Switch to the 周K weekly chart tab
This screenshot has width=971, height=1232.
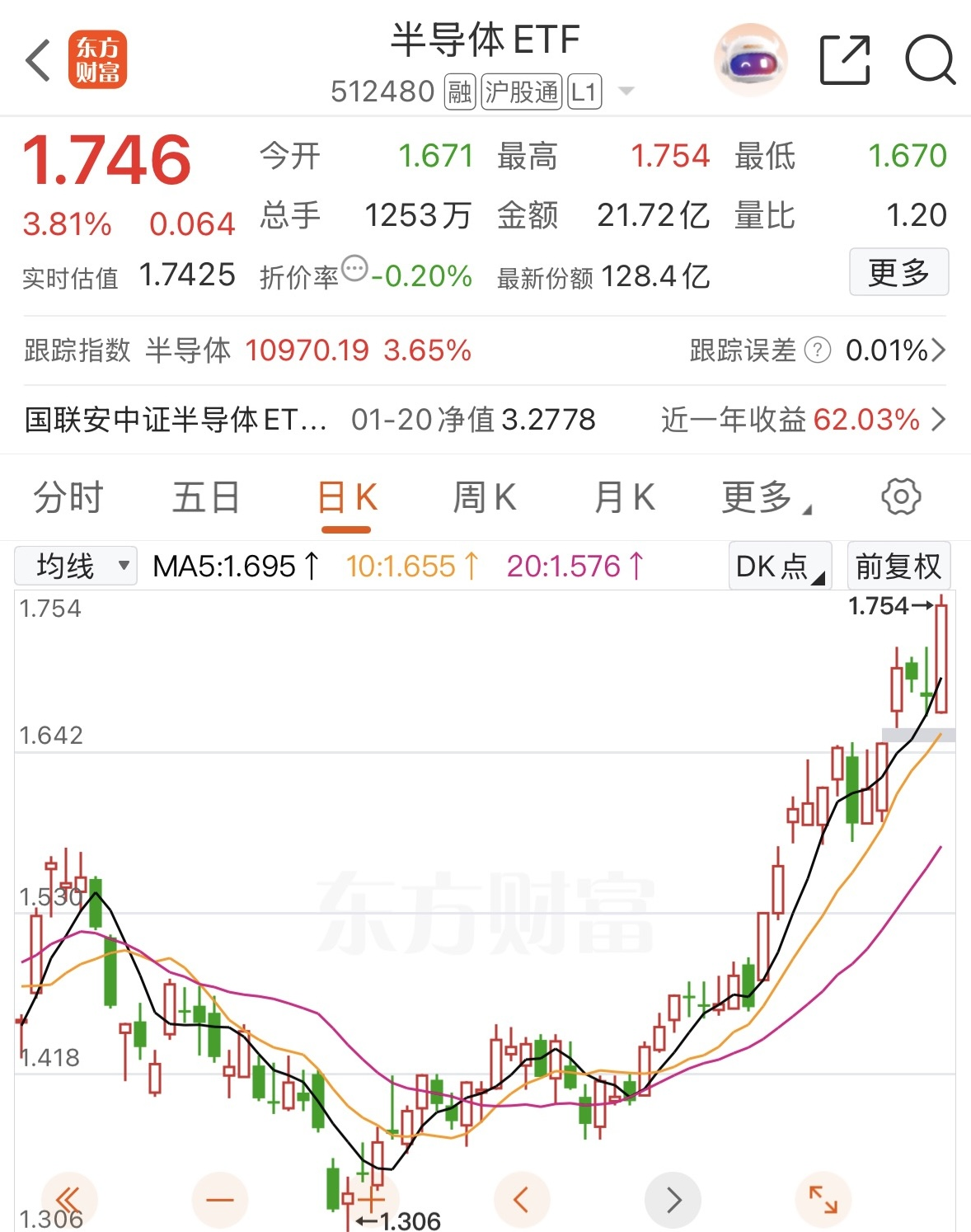click(x=484, y=496)
